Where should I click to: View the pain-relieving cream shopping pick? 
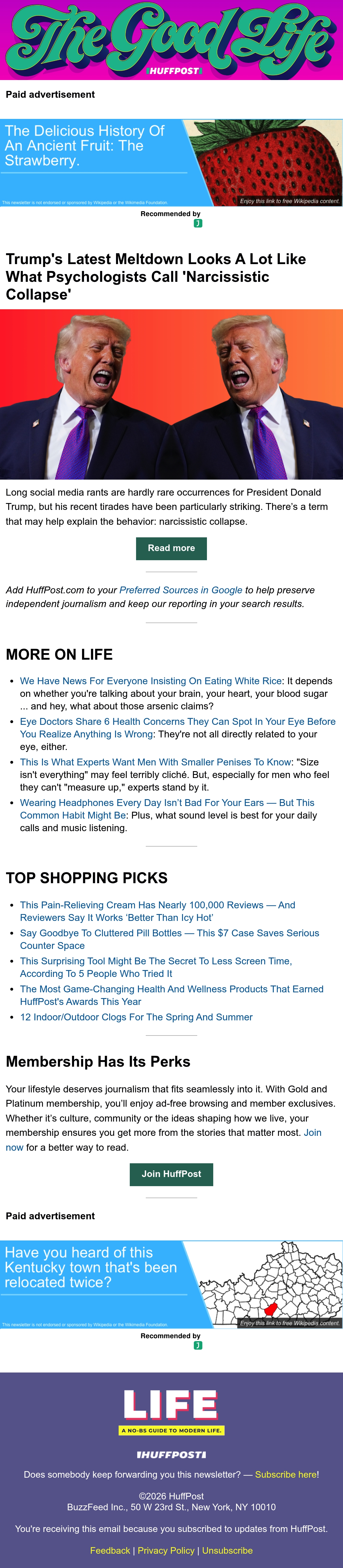click(x=158, y=911)
